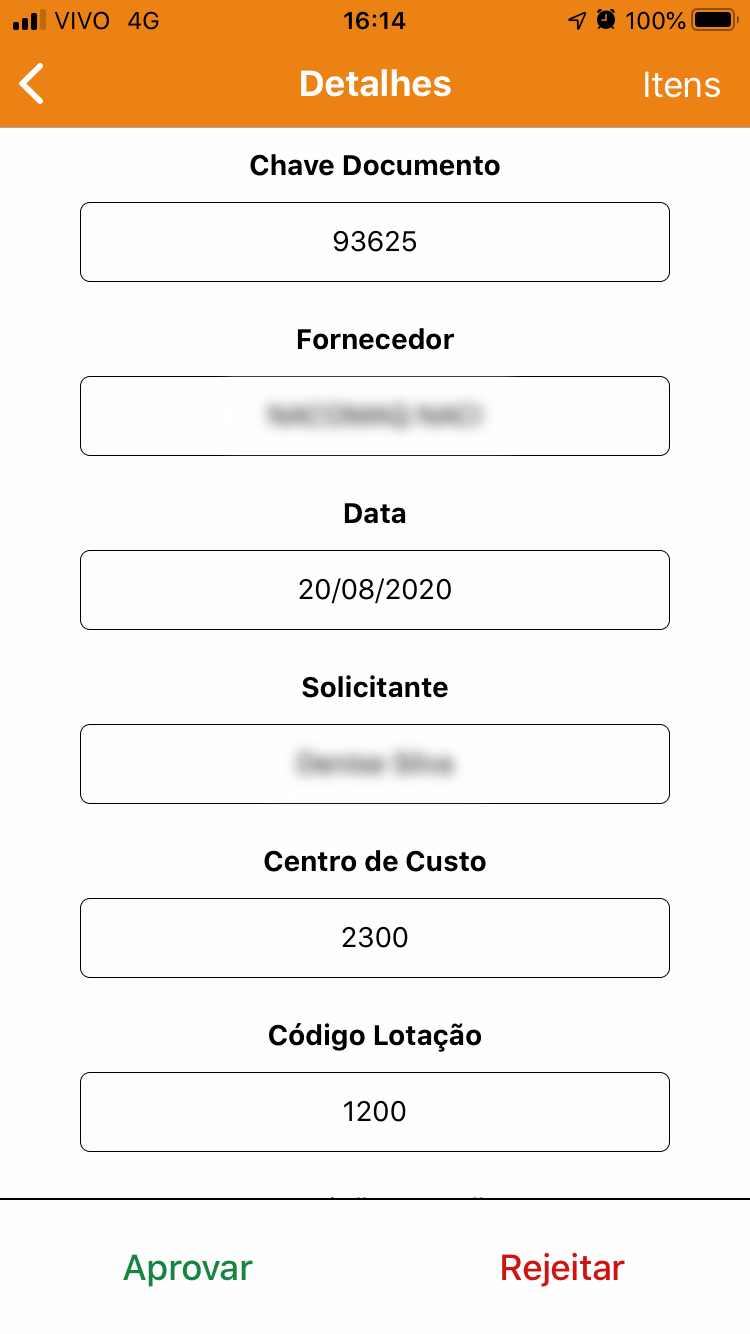Approve the document with Aprovar
Screen dimensions: 750x1334
tap(188, 1268)
